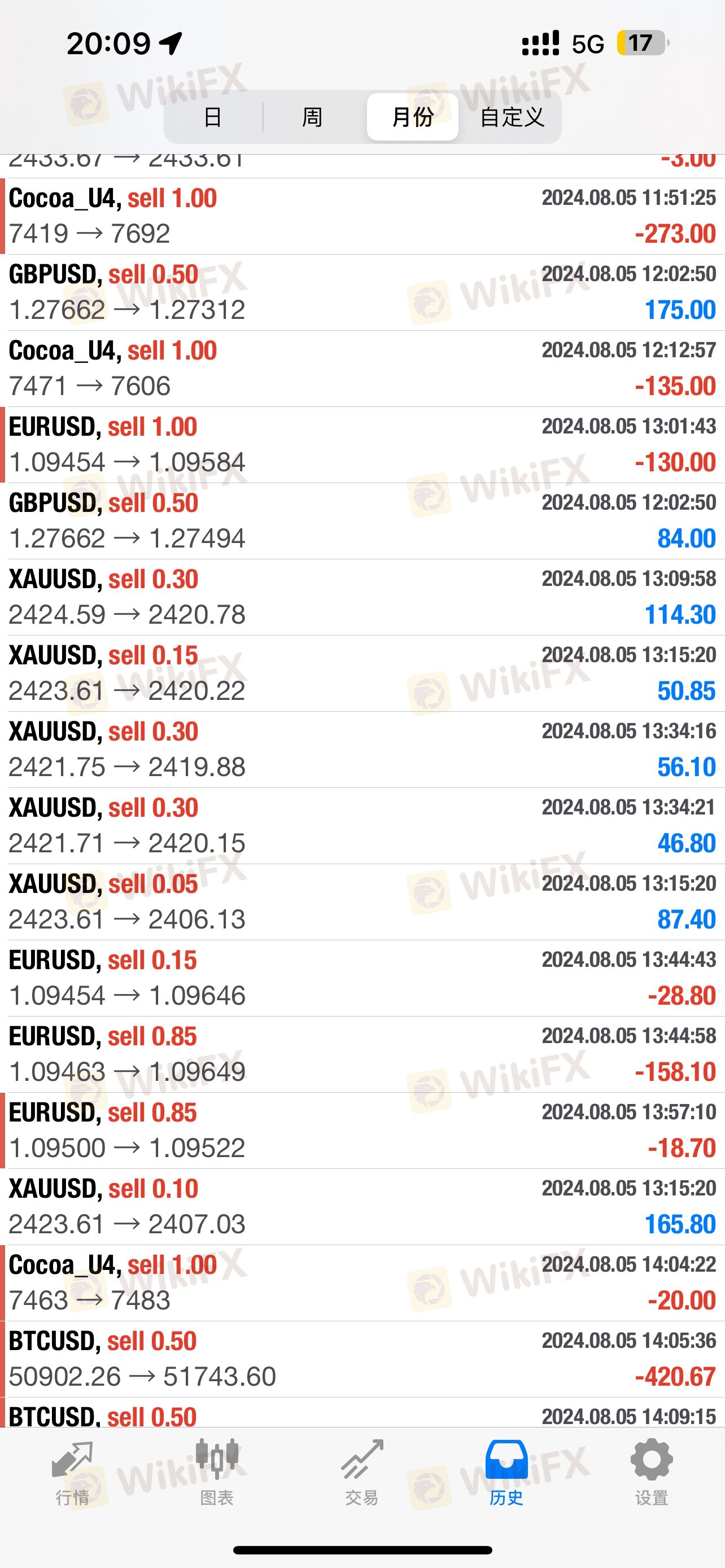Image resolution: width=725 pixels, height=1568 pixels.
Task: Open the 历史 history tab
Action: [x=506, y=1473]
